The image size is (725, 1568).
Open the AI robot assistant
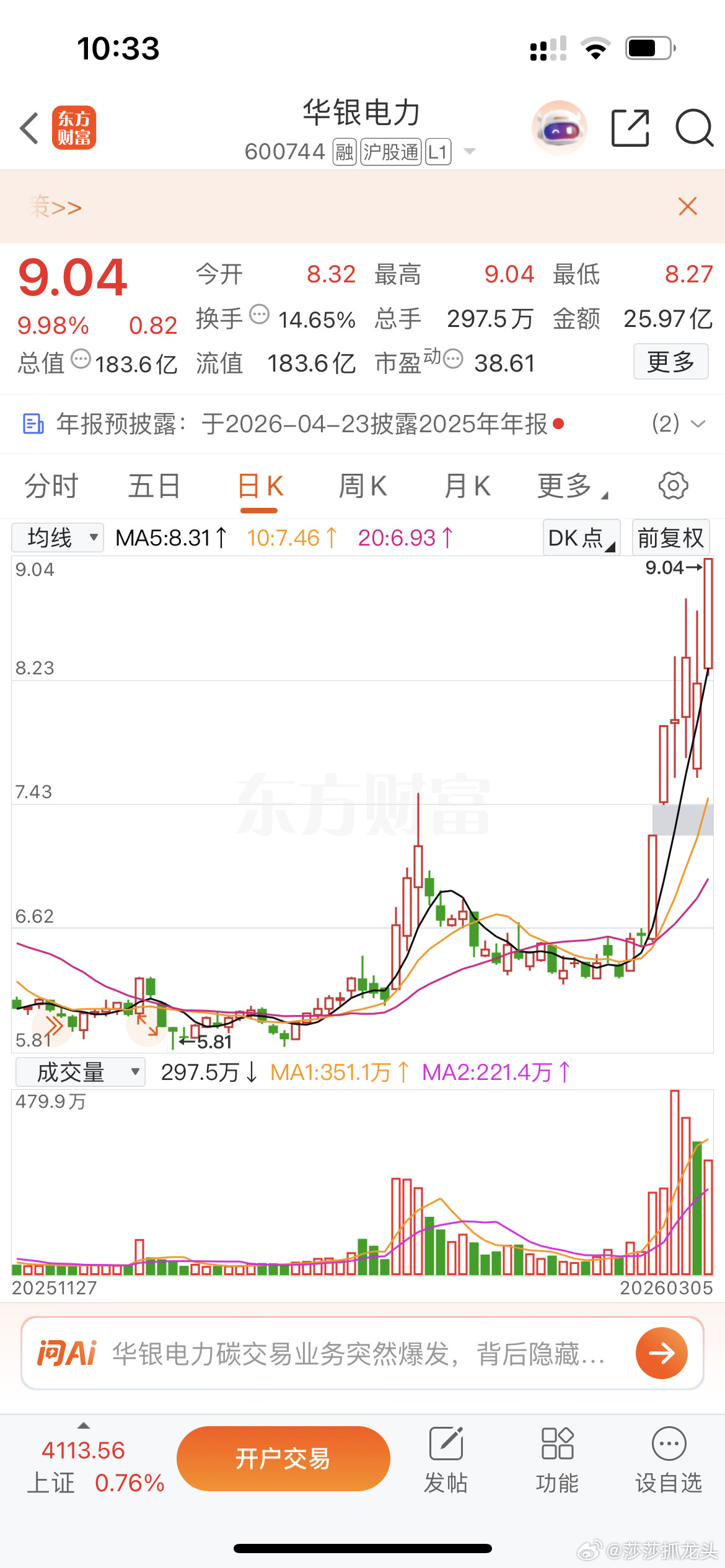558,127
